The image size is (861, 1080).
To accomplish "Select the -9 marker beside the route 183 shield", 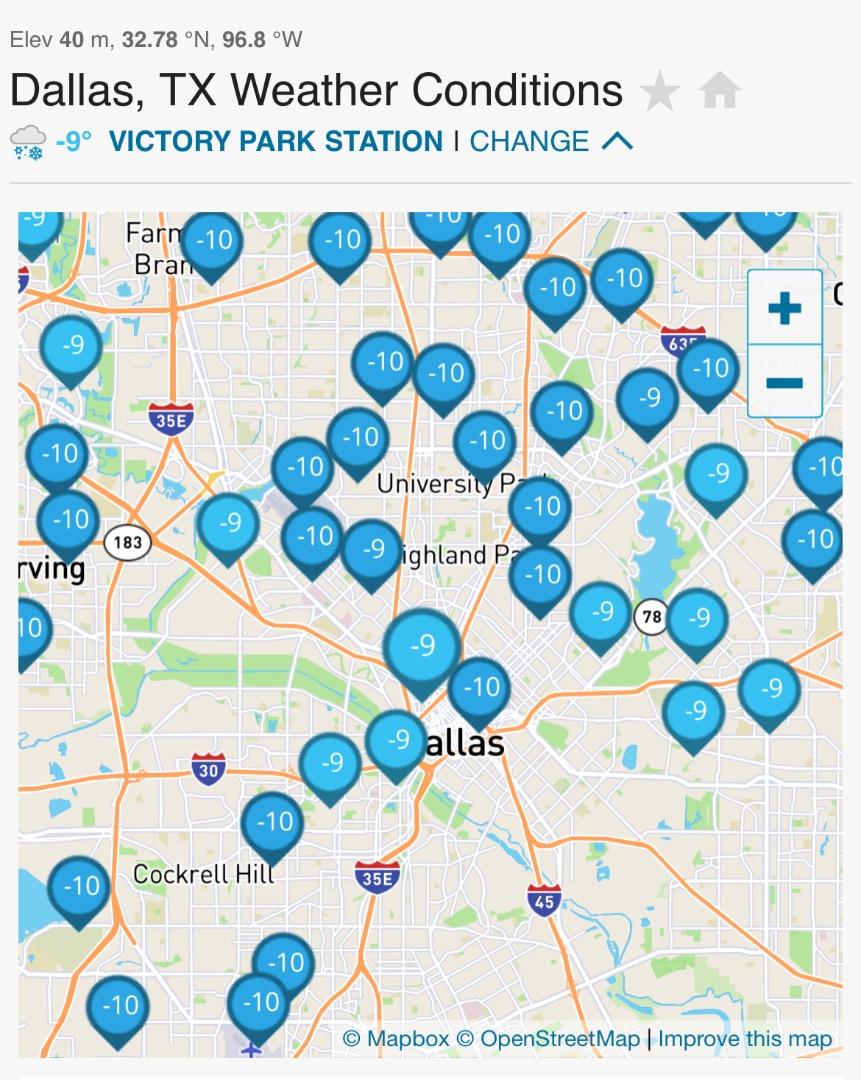I will [229, 523].
